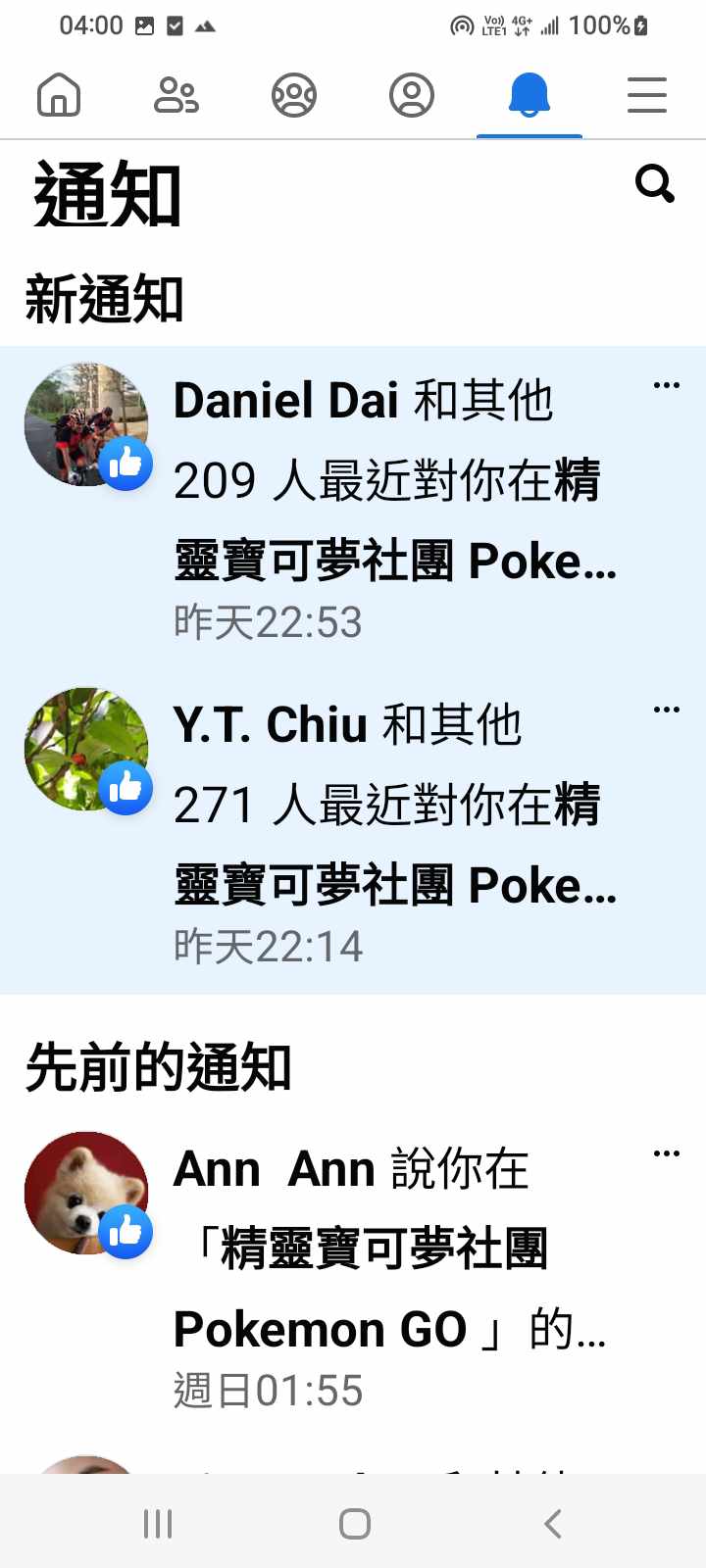Go back using the system back button
Screen dimensions: 706x1568
[x=553, y=1524]
